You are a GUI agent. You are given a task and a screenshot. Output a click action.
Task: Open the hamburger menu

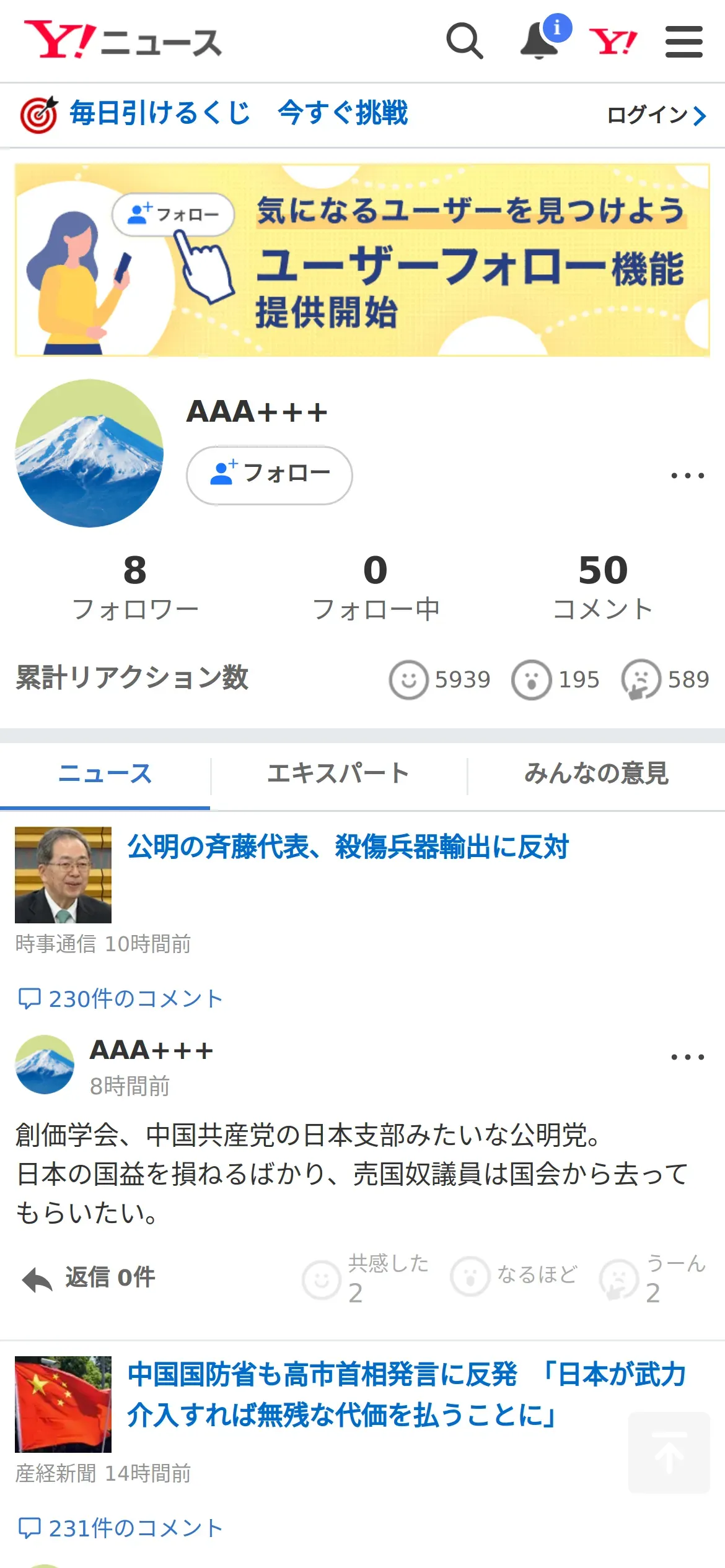[683, 41]
